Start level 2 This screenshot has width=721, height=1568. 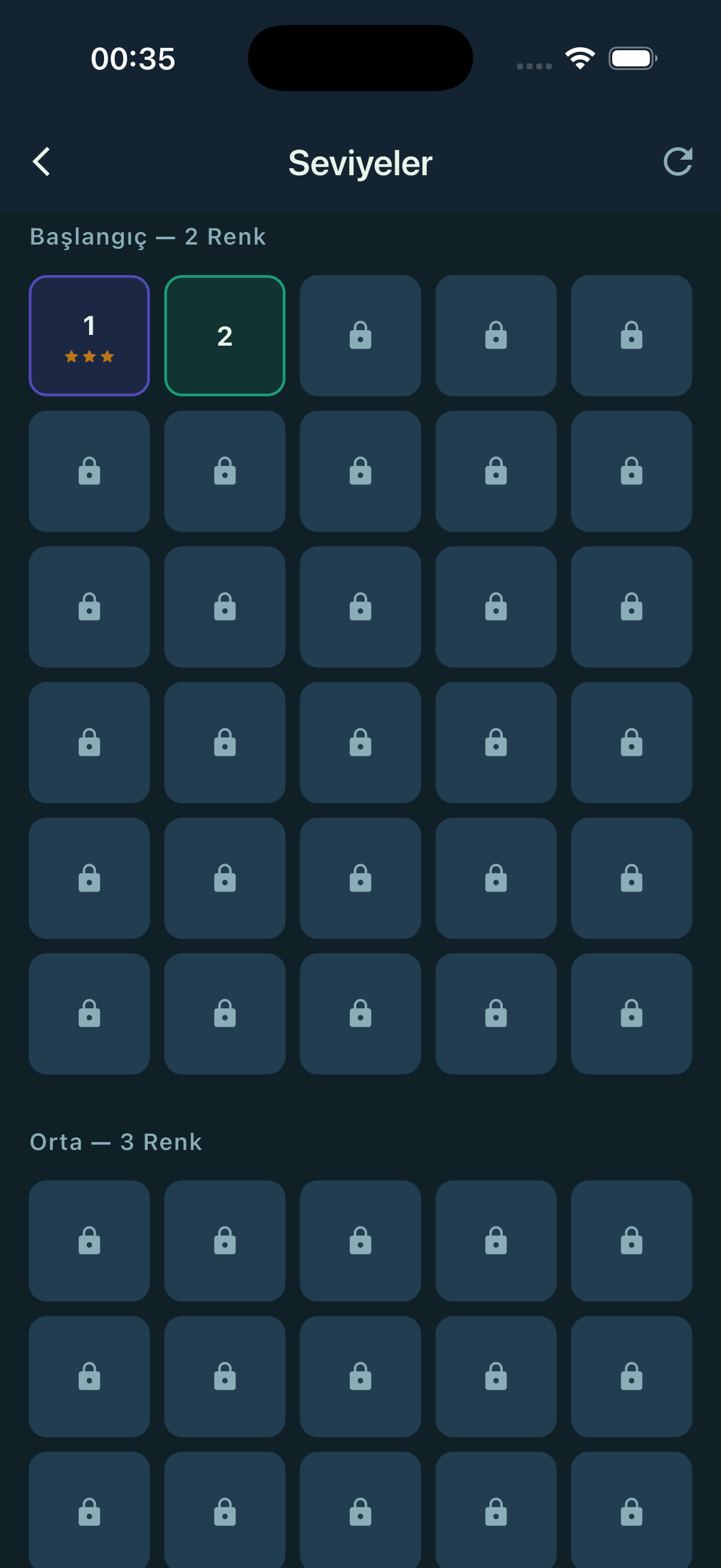(x=225, y=335)
